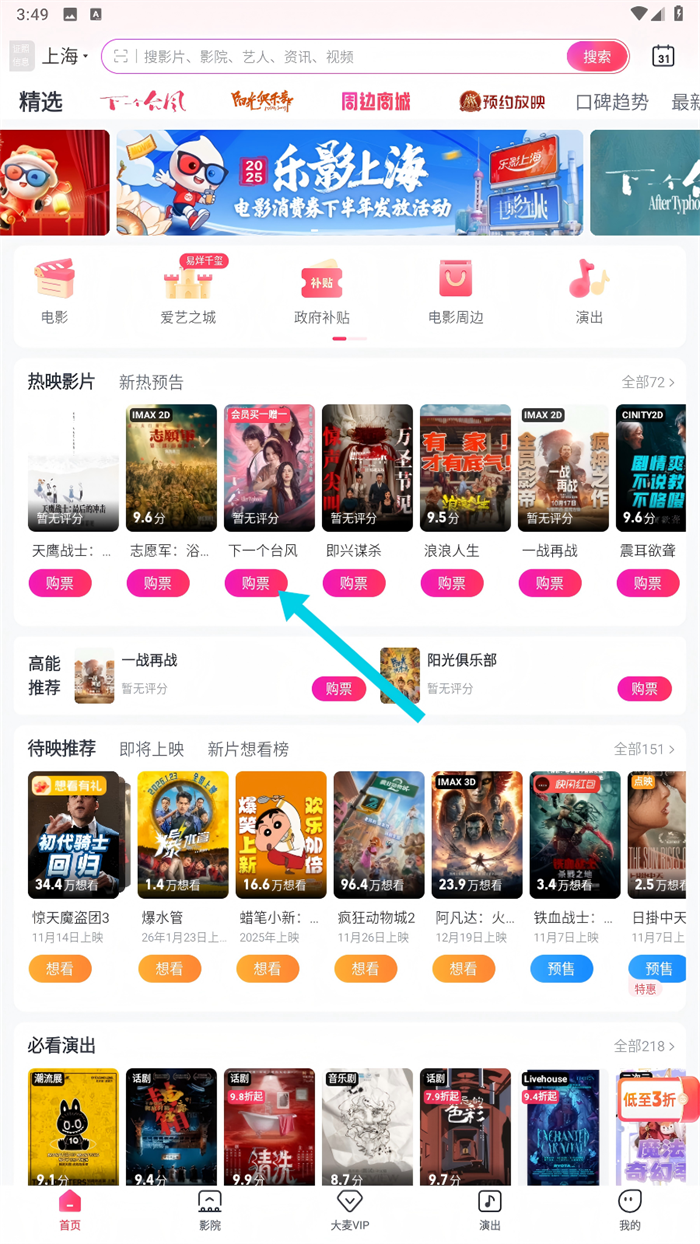Open the 乐影上海 banner
The height and width of the screenshot is (1244, 700).
[349, 183]
